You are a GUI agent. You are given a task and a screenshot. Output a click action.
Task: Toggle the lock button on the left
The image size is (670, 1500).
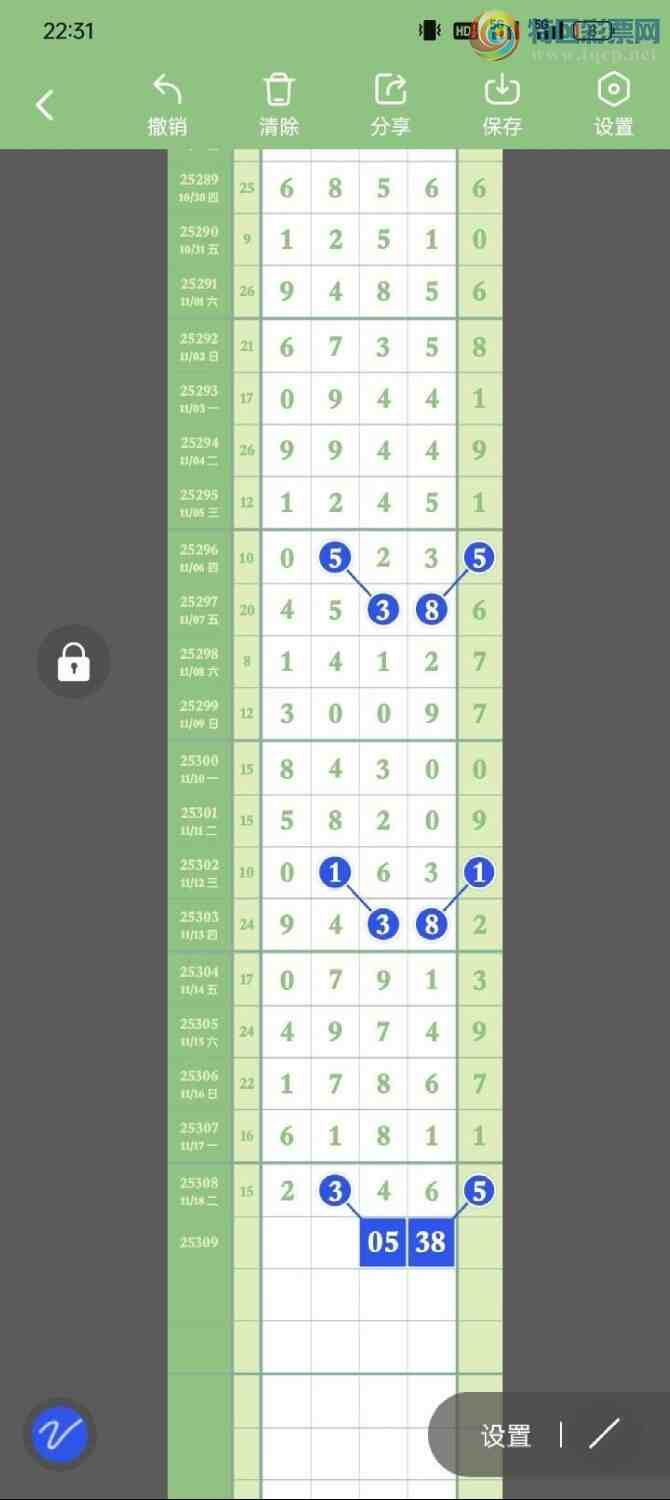click(x=73, y=661)
